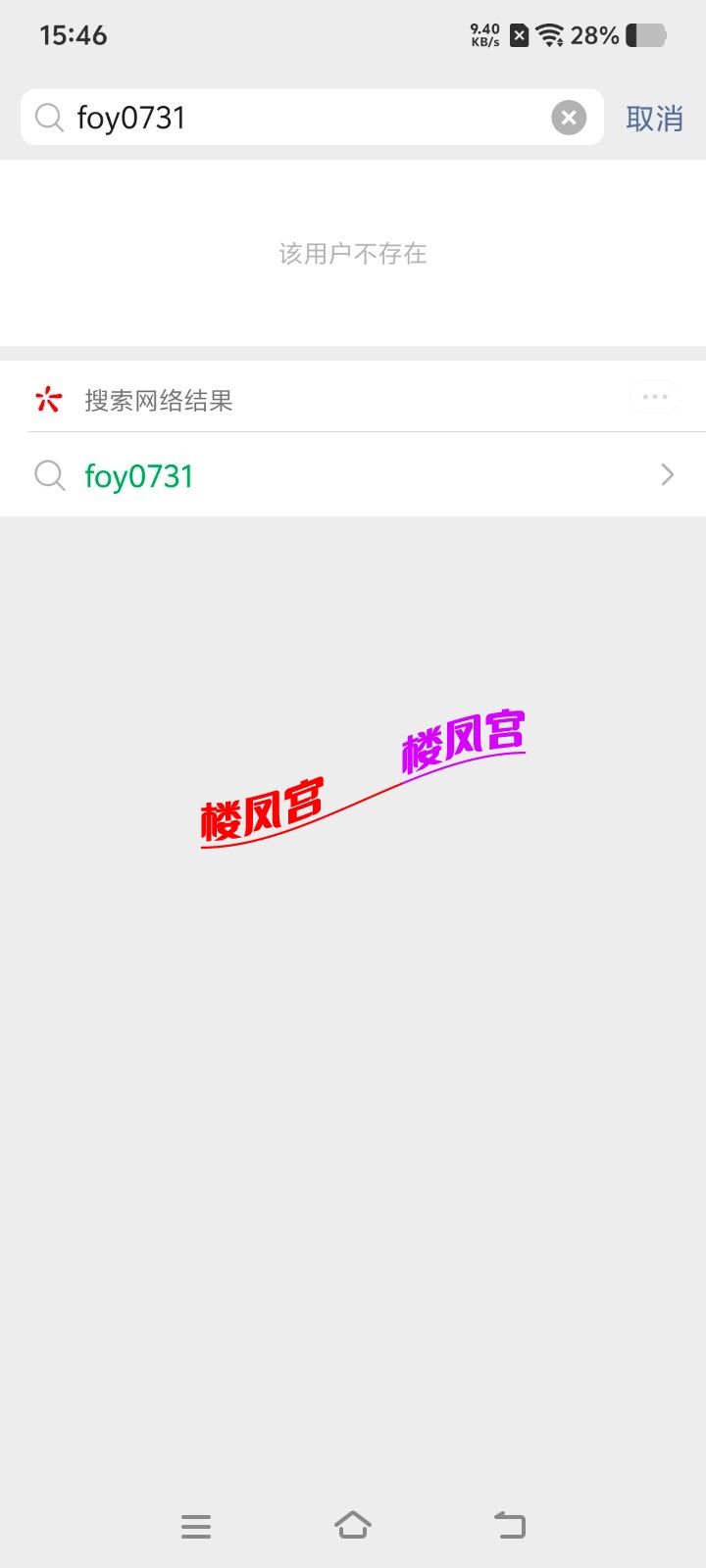
Task: Select the 该用户不存在 message area
Action: pos(353,253)
